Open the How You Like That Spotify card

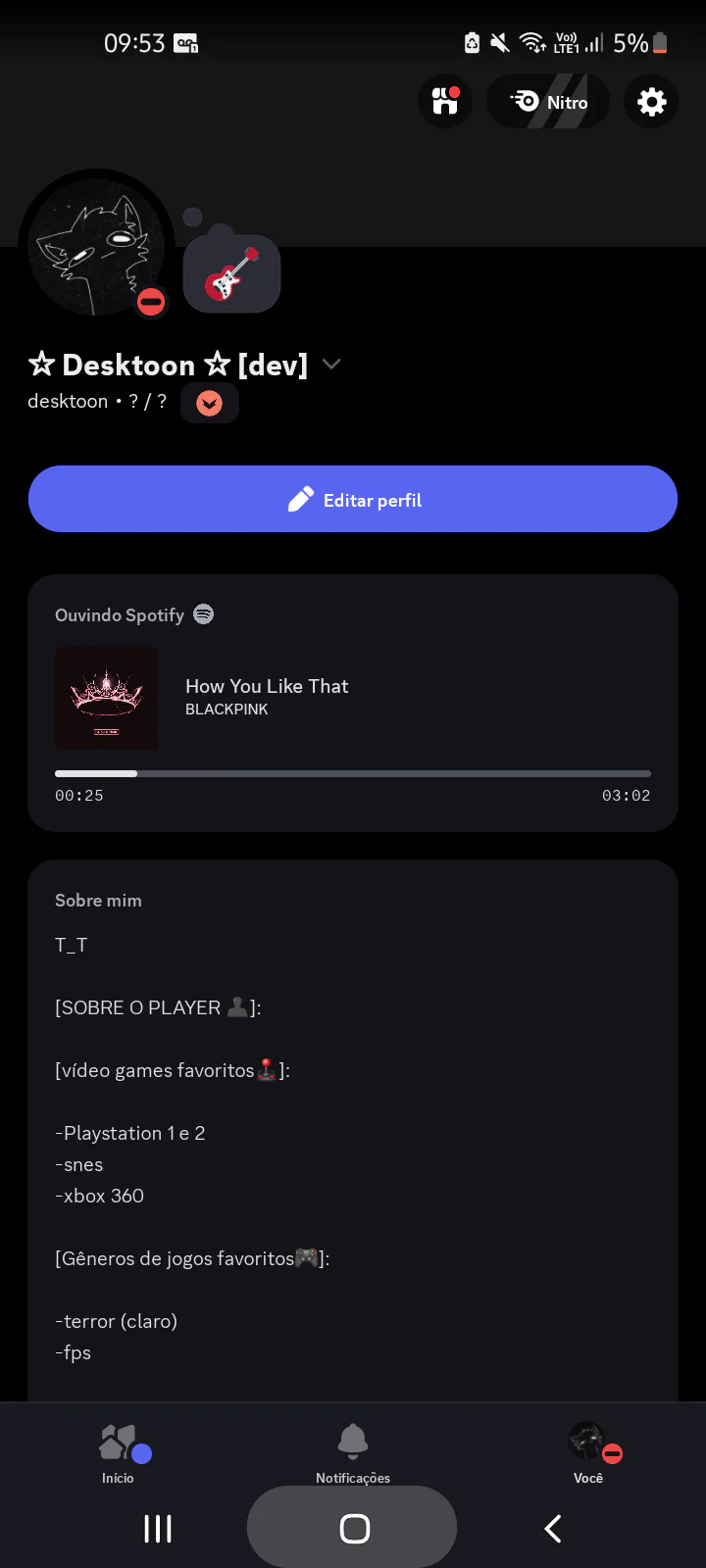pyautogui.click(x=353, y=703)
